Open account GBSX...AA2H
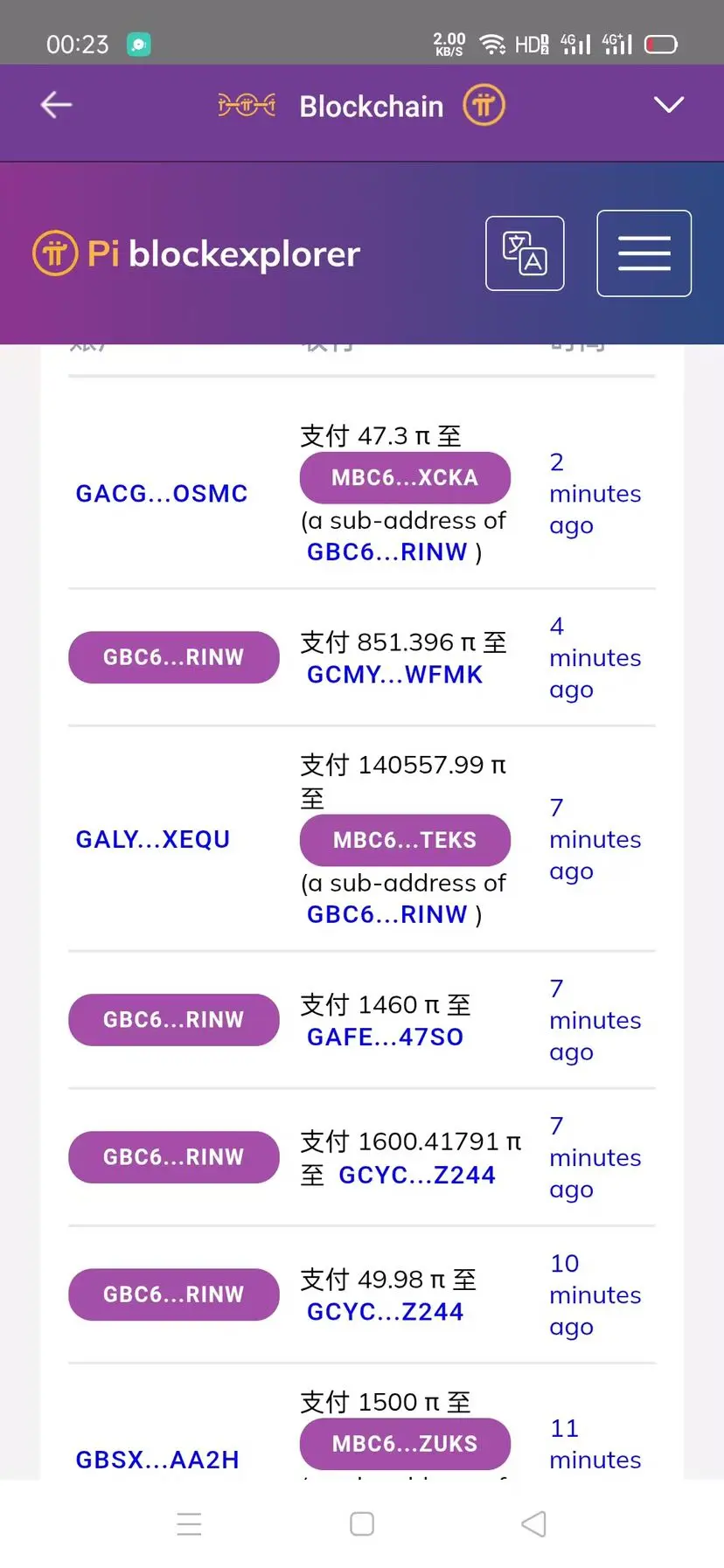 pyautogui.click(x=157, y=1460)
